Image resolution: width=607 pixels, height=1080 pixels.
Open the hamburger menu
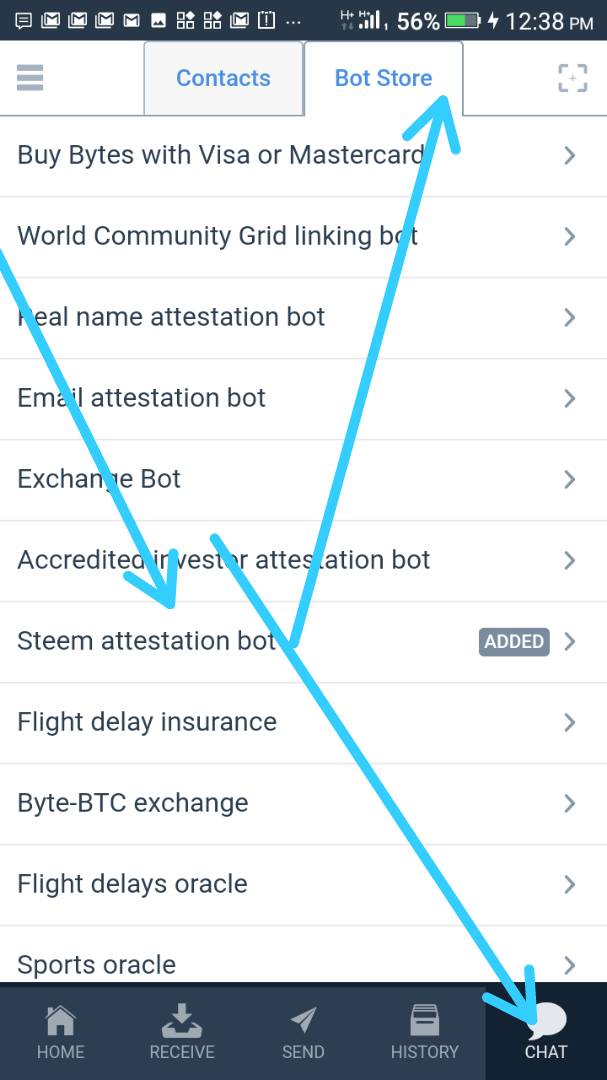30,78
